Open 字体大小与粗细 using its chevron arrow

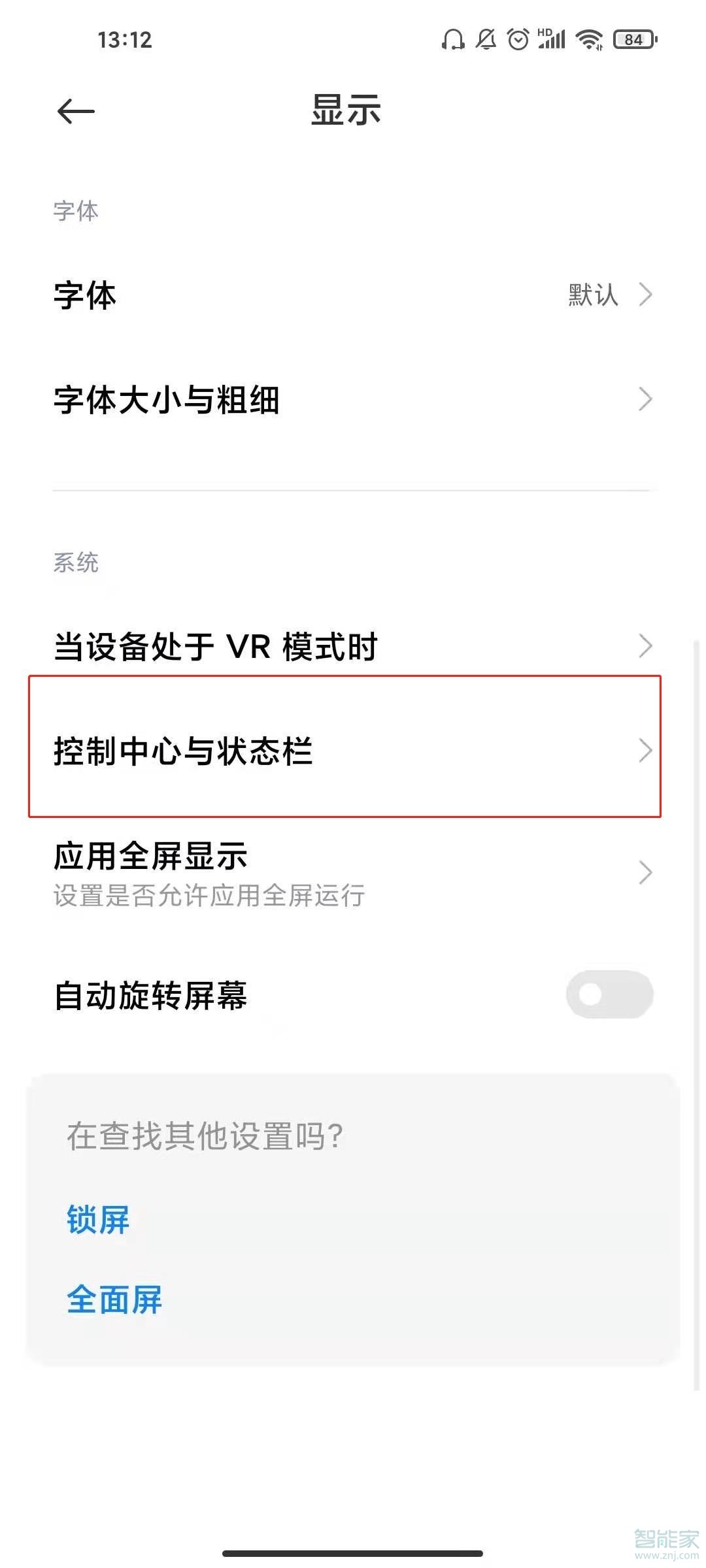pyautogui.click(x=646, y=399)
